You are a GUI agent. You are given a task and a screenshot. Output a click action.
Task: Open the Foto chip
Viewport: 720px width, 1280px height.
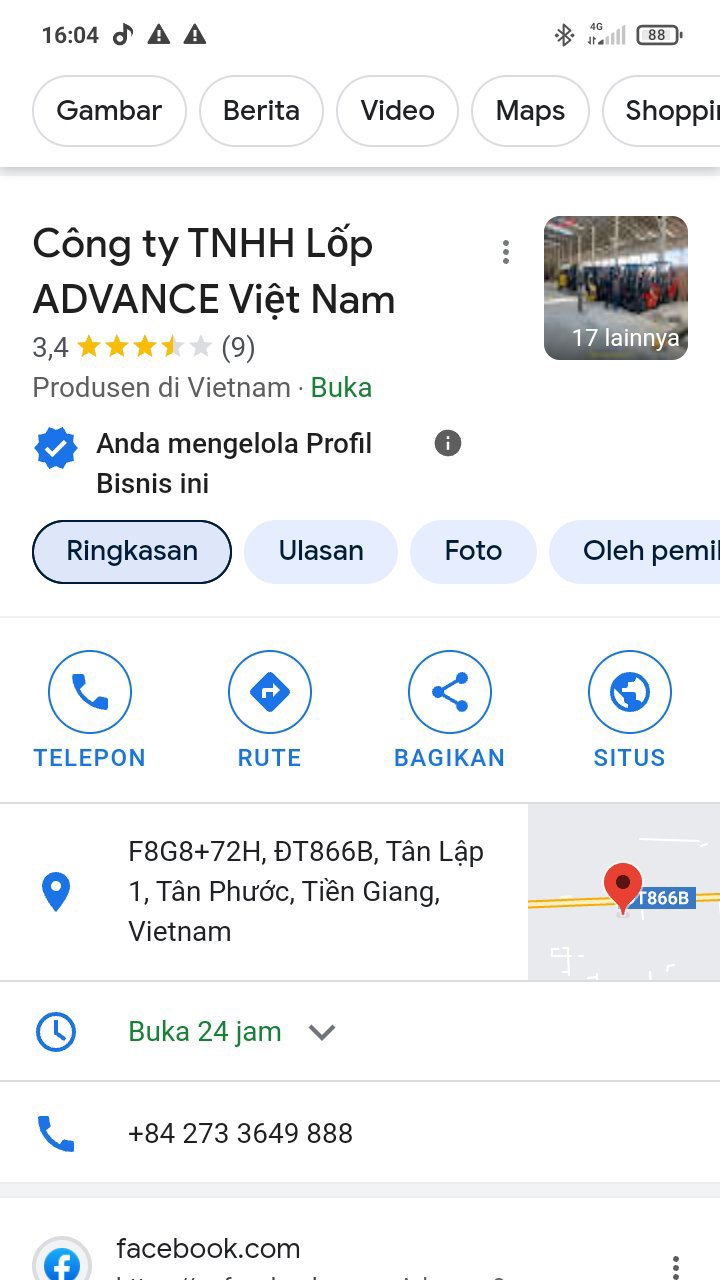(473, 551)
